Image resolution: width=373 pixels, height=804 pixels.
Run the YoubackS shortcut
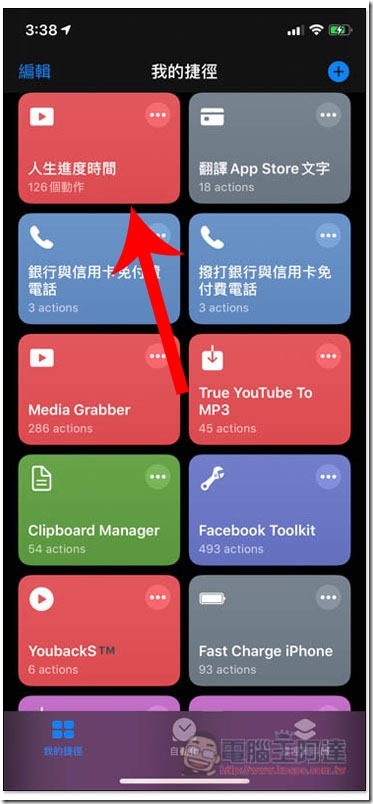[99, 631]
